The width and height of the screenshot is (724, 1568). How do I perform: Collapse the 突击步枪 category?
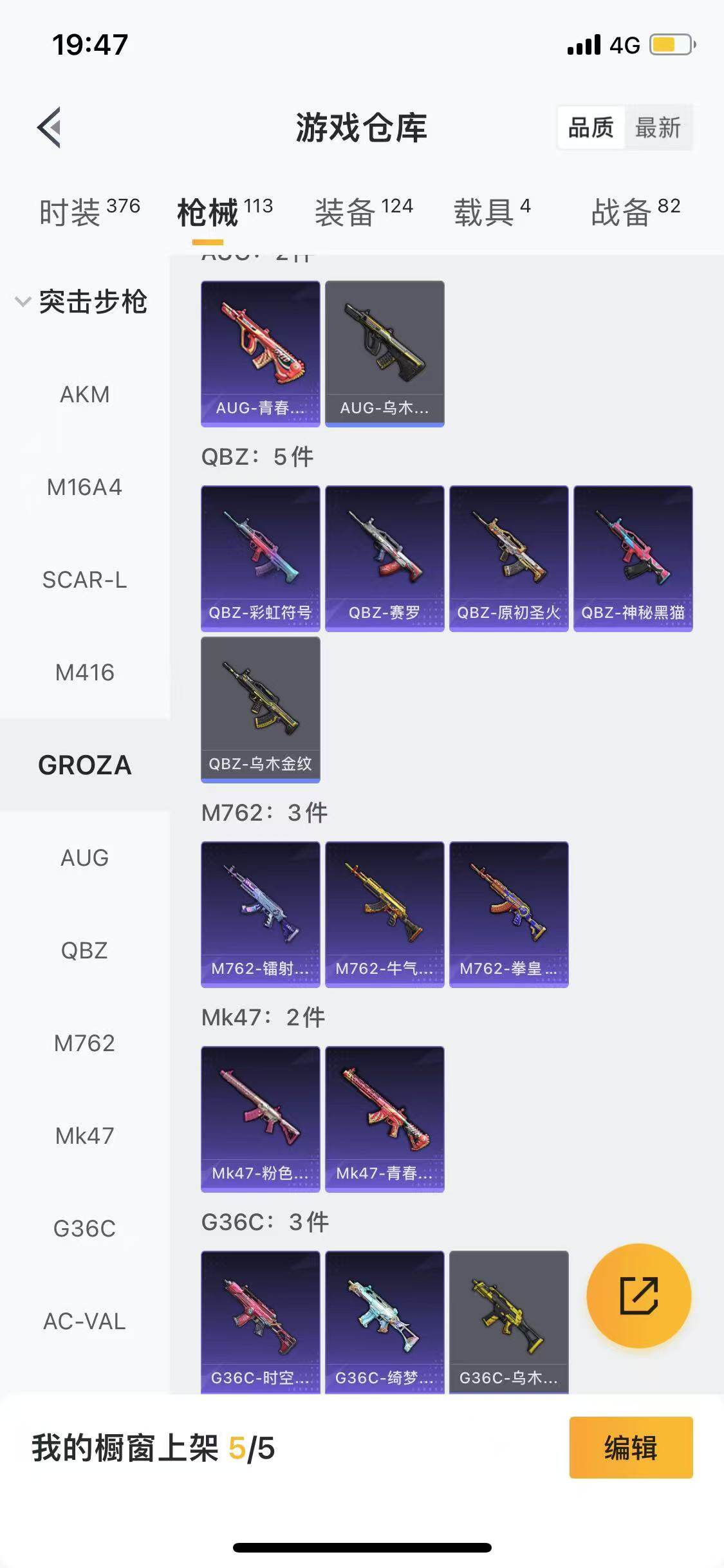(82, 302)
